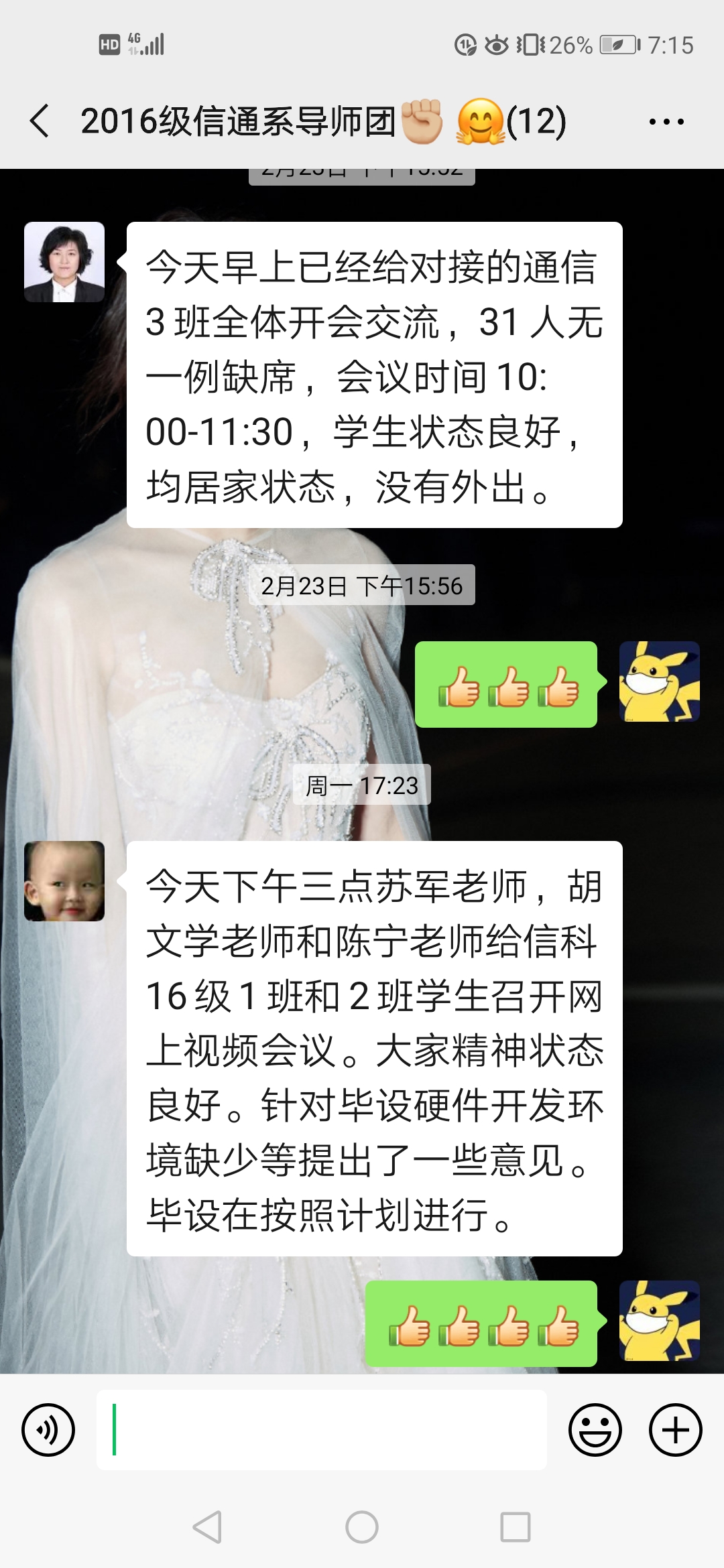Focus the message text field
Screen dimensions: 724x1568
pos(322,1430)
